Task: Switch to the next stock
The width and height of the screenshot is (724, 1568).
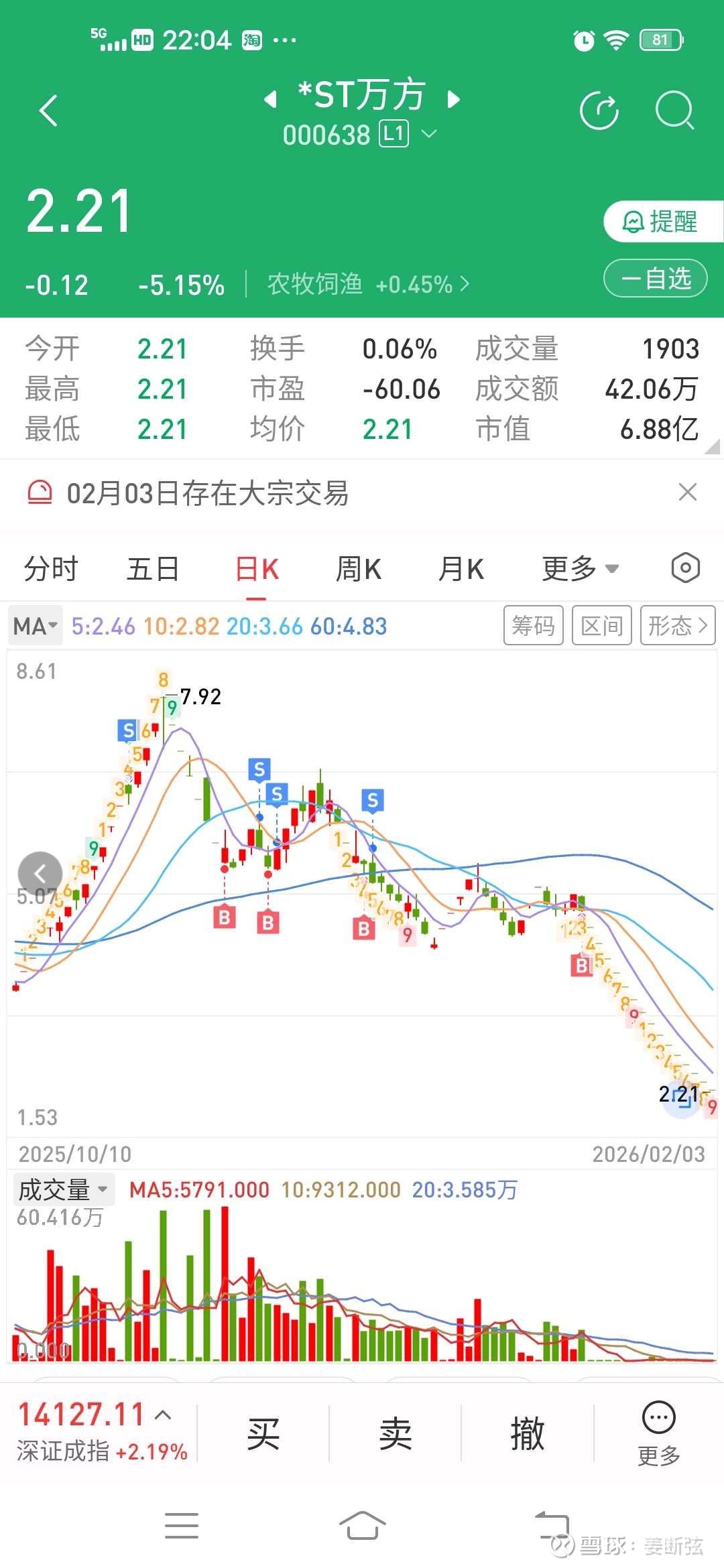Action: tap(454, 99)
